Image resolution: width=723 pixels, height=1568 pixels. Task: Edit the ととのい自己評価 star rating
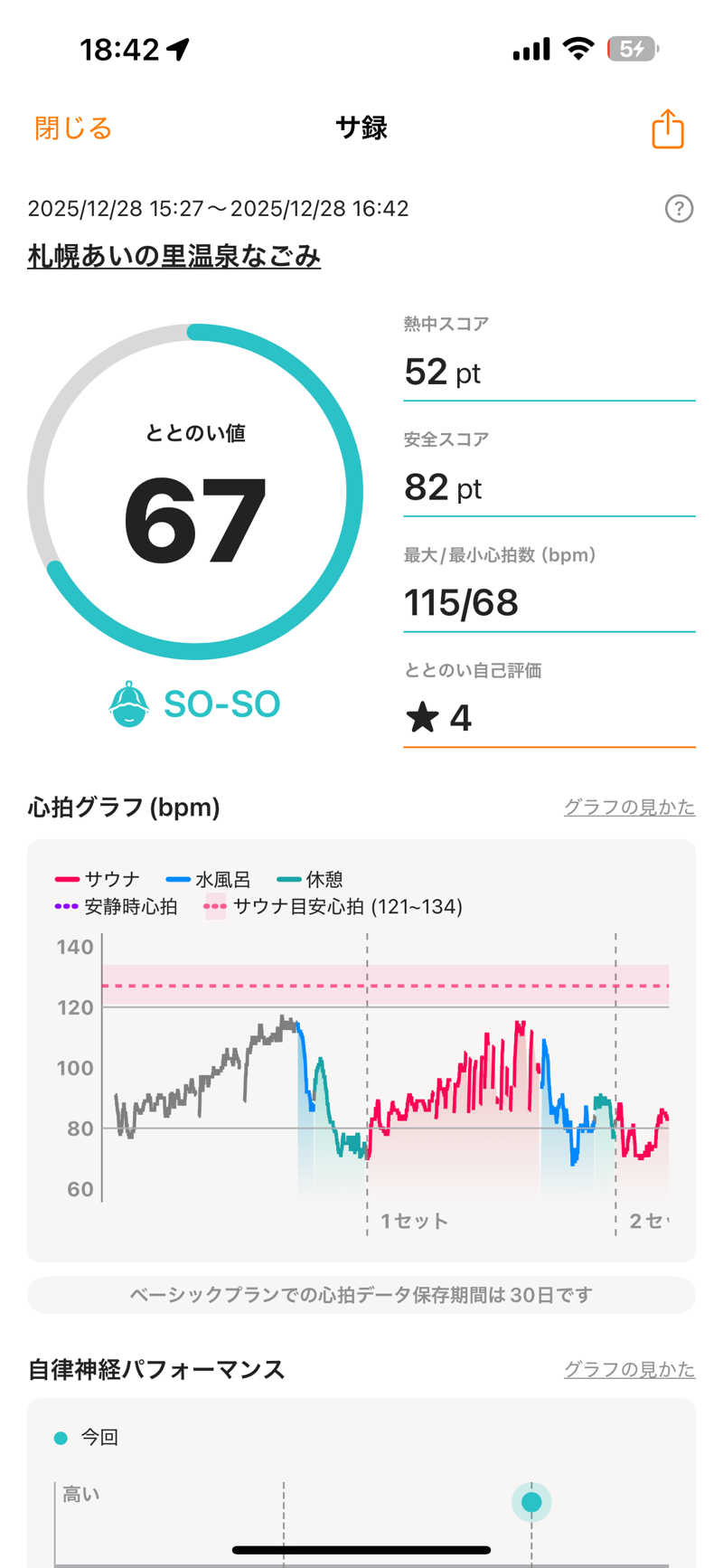click(548, 718)
